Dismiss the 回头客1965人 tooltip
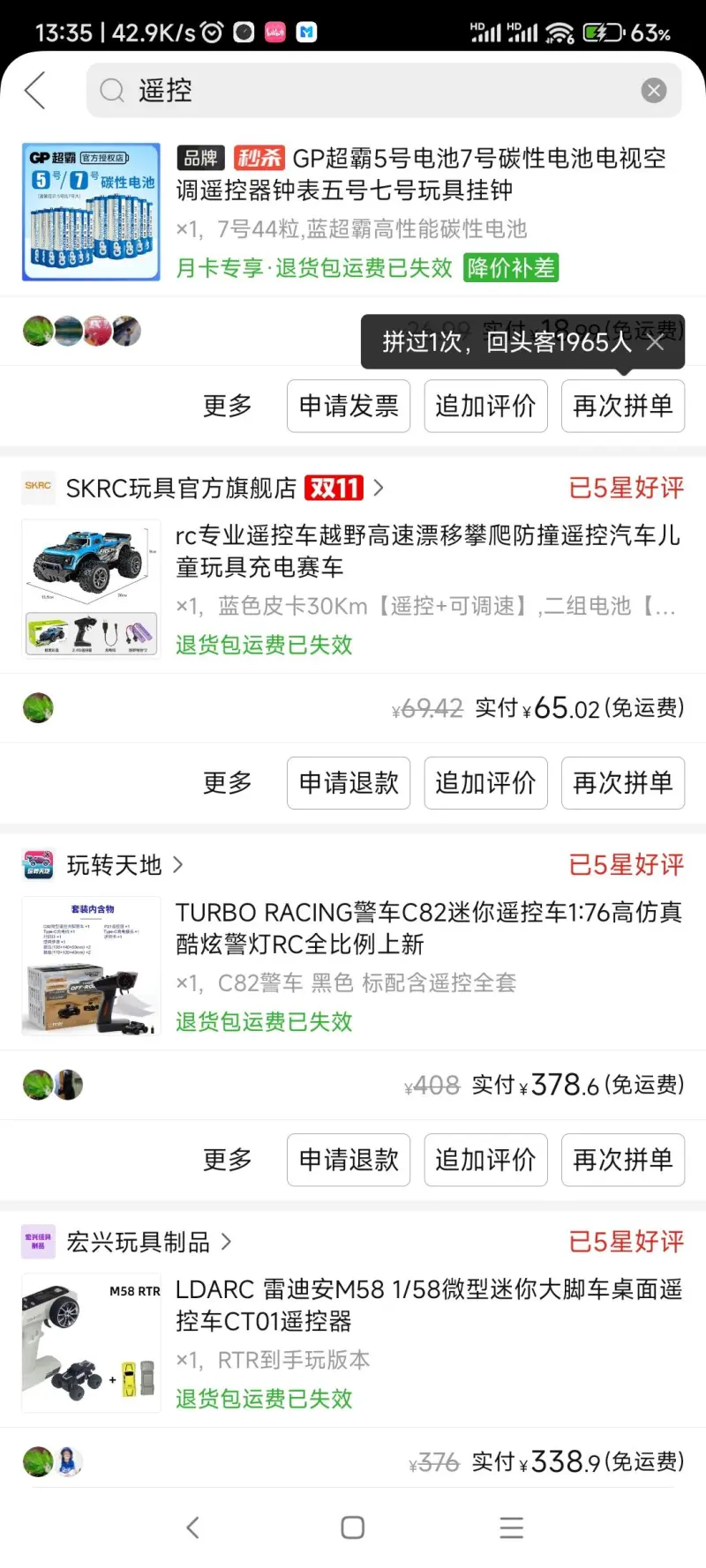 coord(655,342)
